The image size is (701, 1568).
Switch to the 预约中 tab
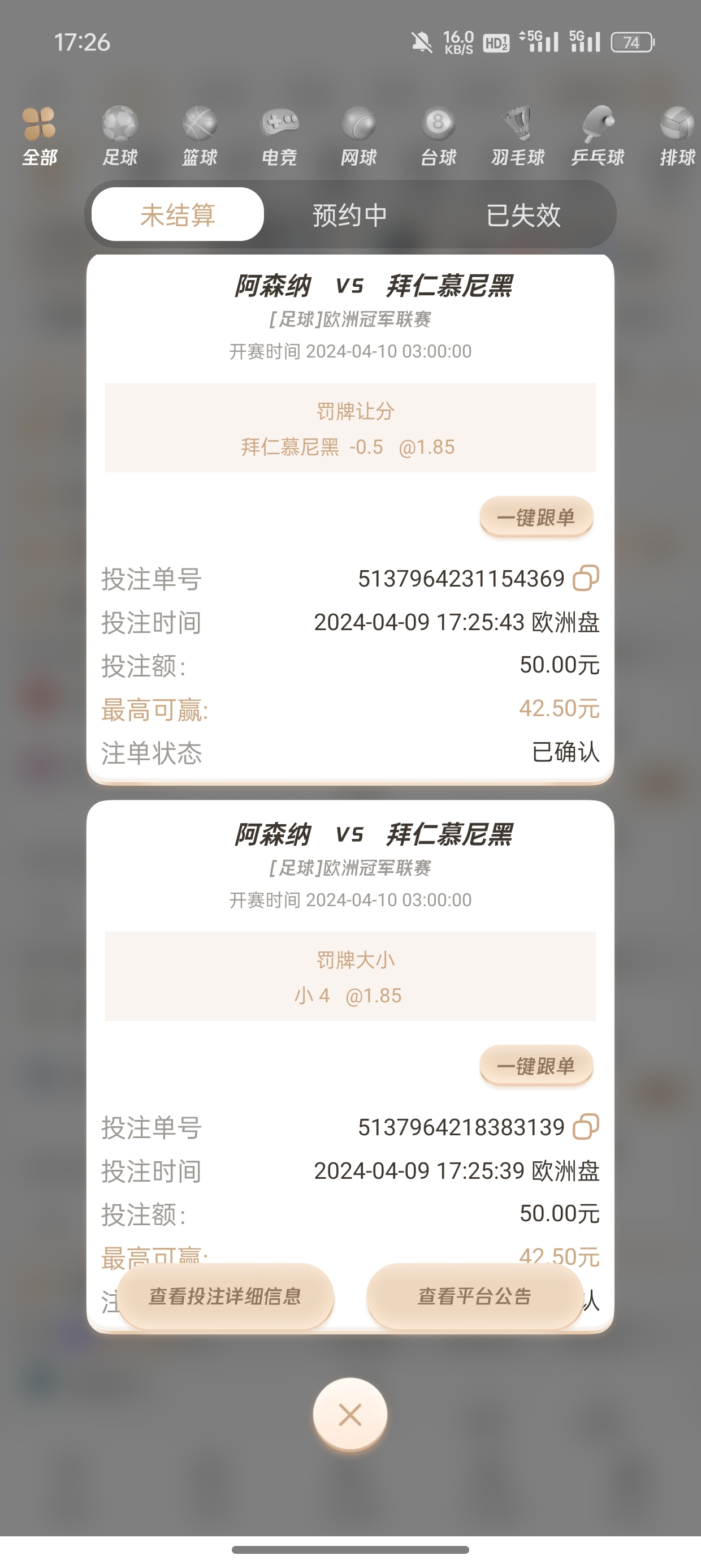[x=350, y=215]
